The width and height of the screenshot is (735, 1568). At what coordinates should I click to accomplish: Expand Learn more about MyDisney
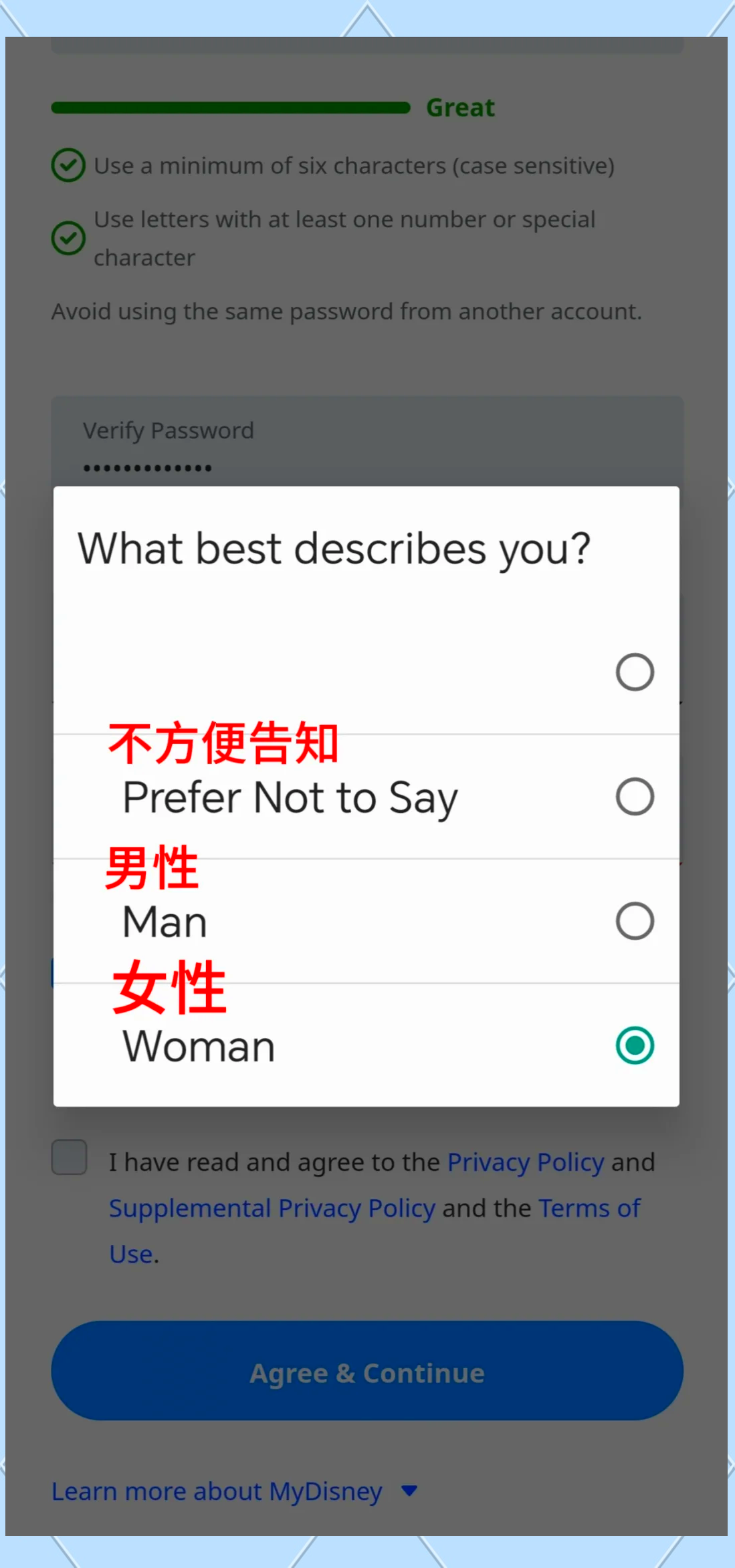point(235,1491)
